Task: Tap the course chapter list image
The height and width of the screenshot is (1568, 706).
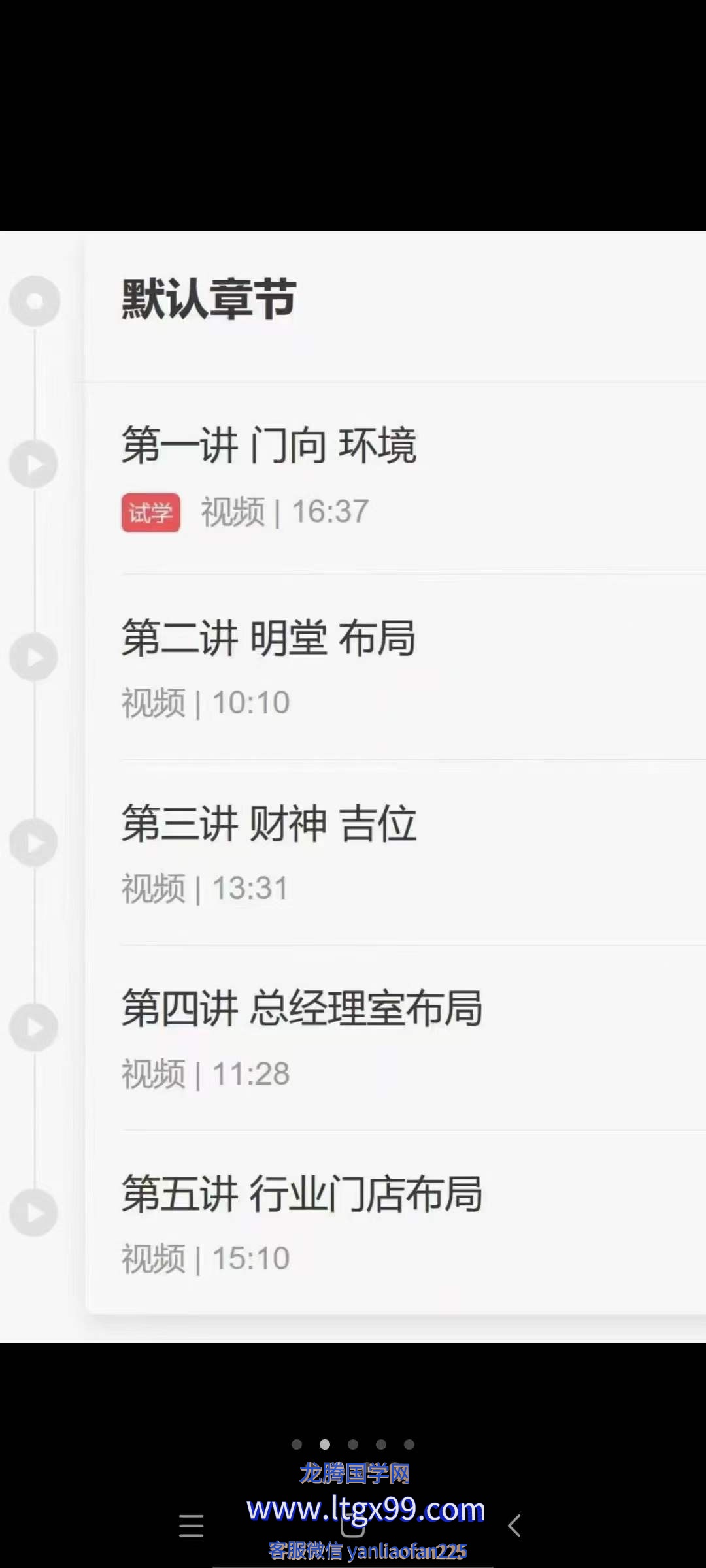Action: coord(353,786)
